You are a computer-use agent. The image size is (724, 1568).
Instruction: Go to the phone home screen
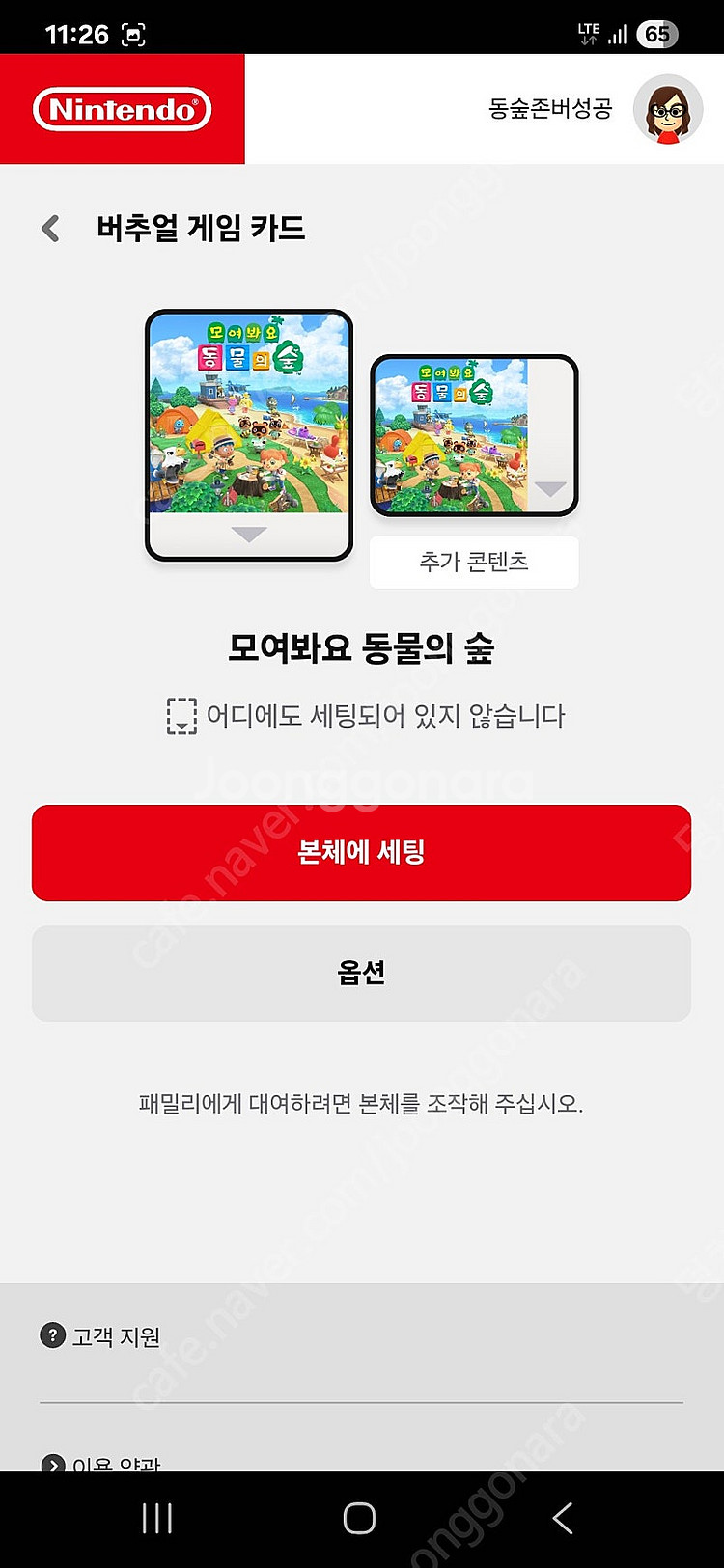click(x=359, y=1519)
